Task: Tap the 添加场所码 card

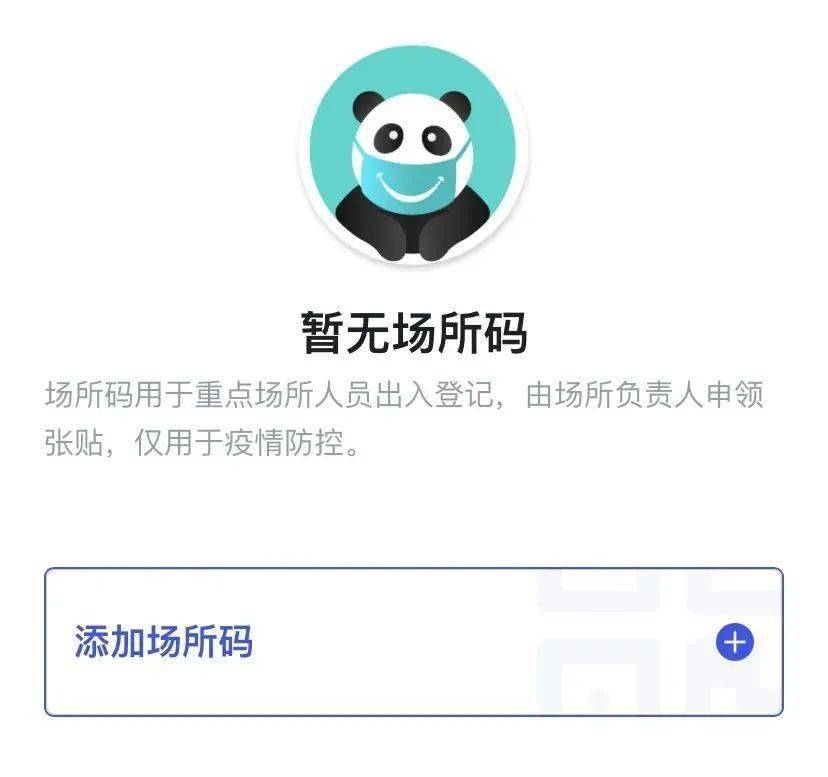Action: 413,642
